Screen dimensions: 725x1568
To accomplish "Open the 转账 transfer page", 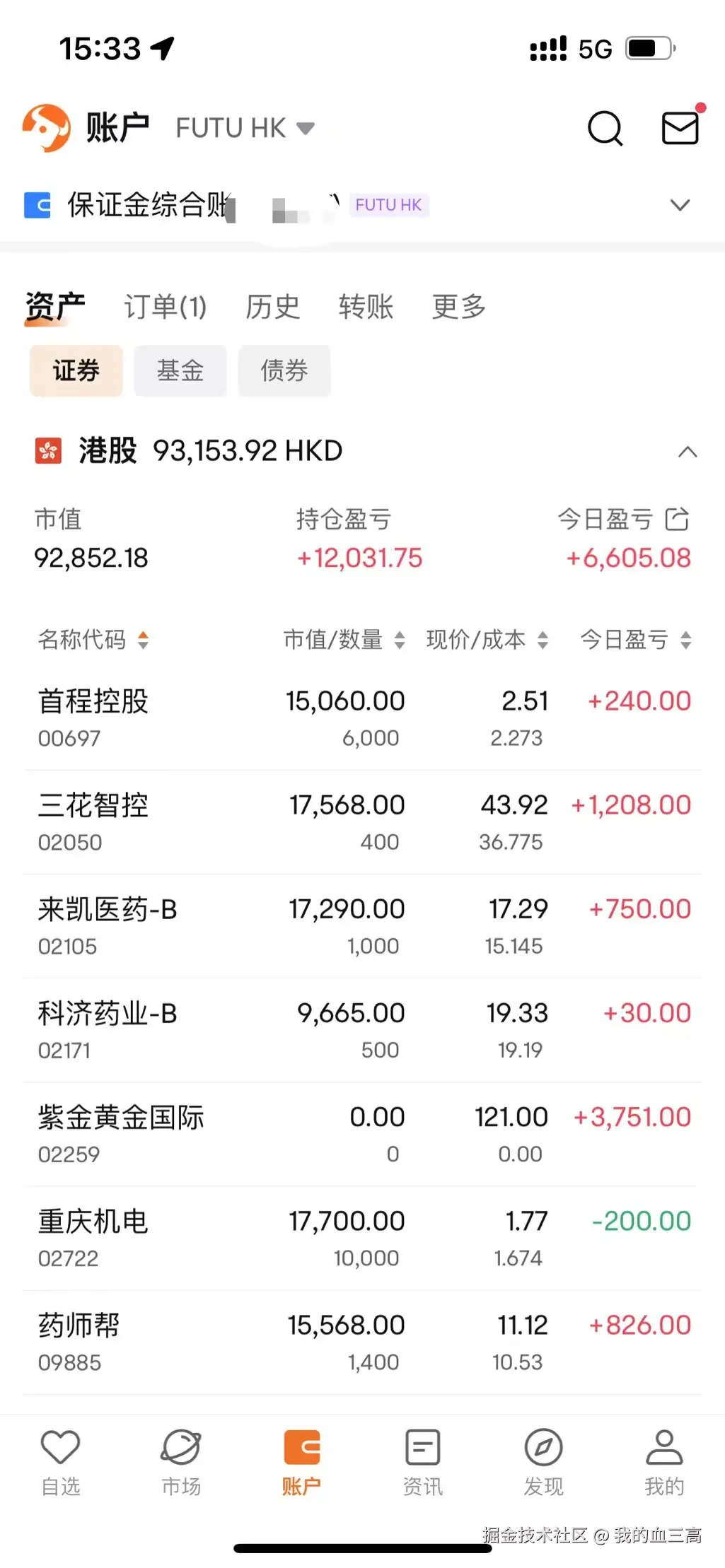I will pos(365,307).
